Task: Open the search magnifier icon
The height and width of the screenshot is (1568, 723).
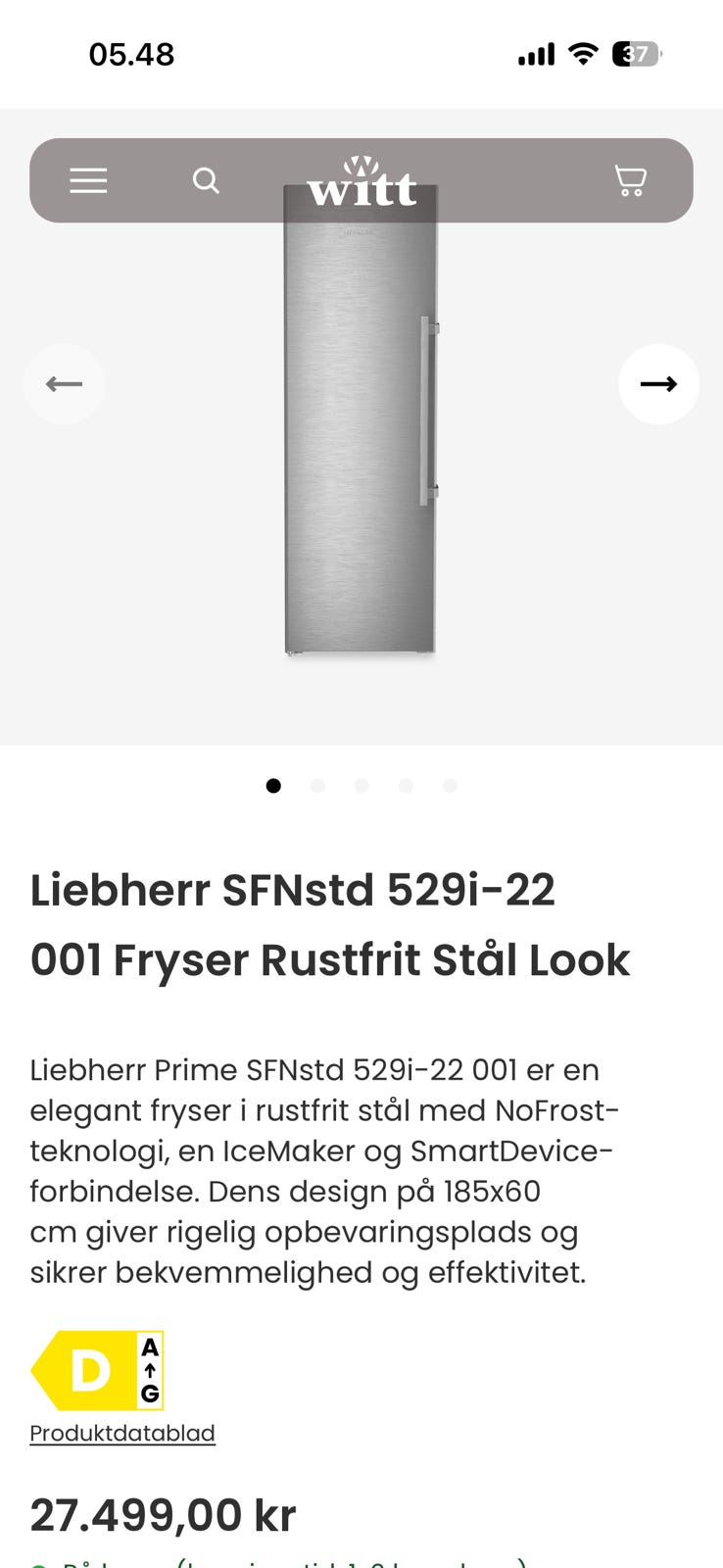Action: point(206,180)
